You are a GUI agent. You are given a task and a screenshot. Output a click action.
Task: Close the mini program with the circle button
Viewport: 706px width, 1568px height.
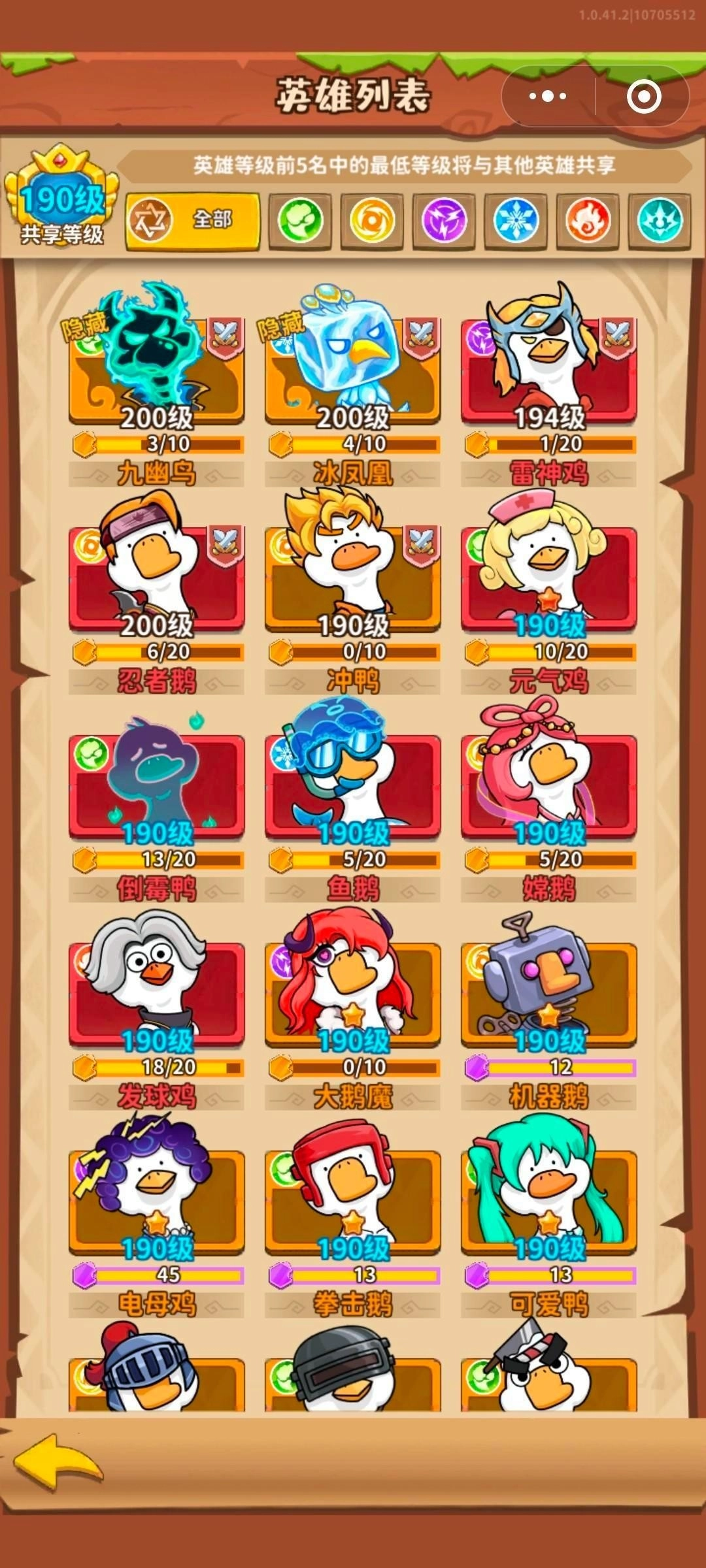(643, 97)
